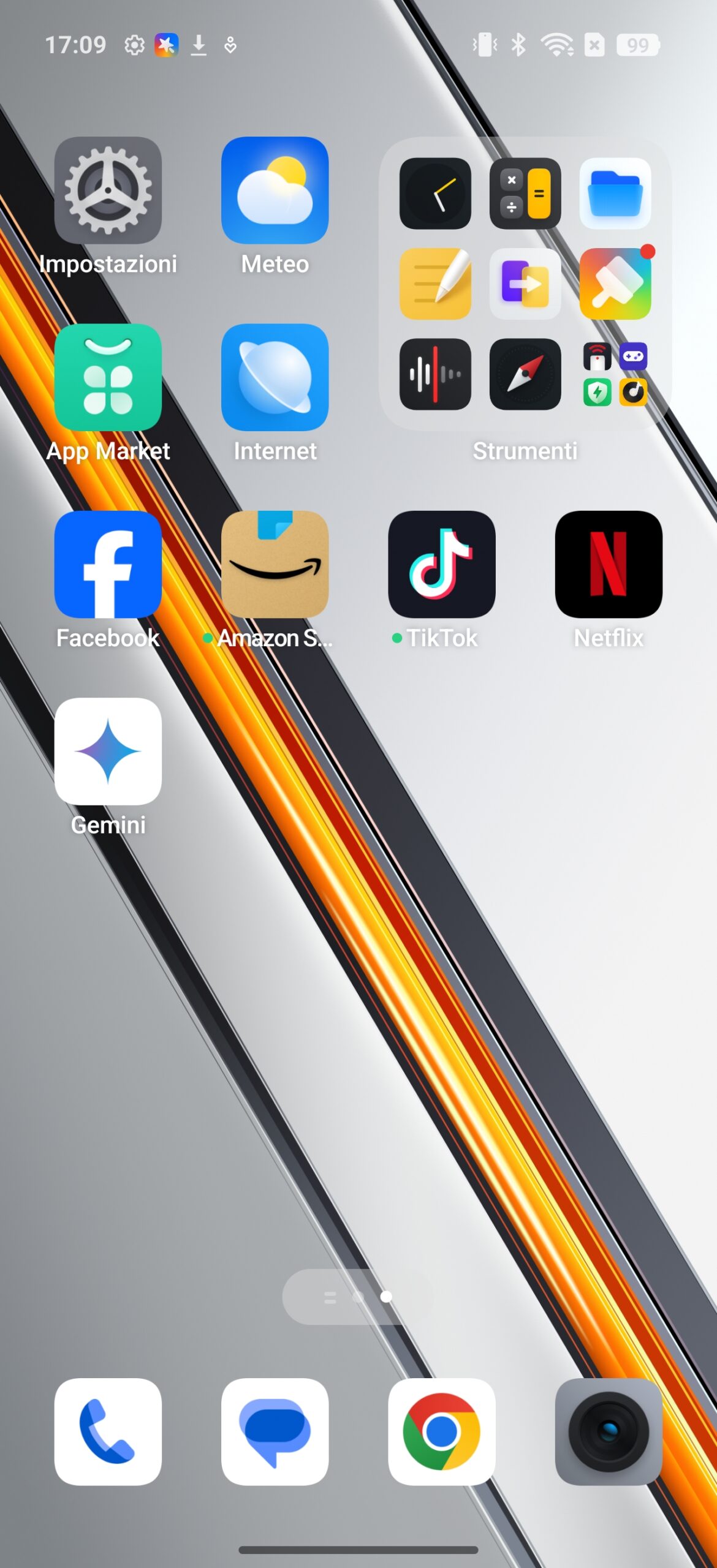
Task: Open the Facebook app
Action: tap(108, 564)
